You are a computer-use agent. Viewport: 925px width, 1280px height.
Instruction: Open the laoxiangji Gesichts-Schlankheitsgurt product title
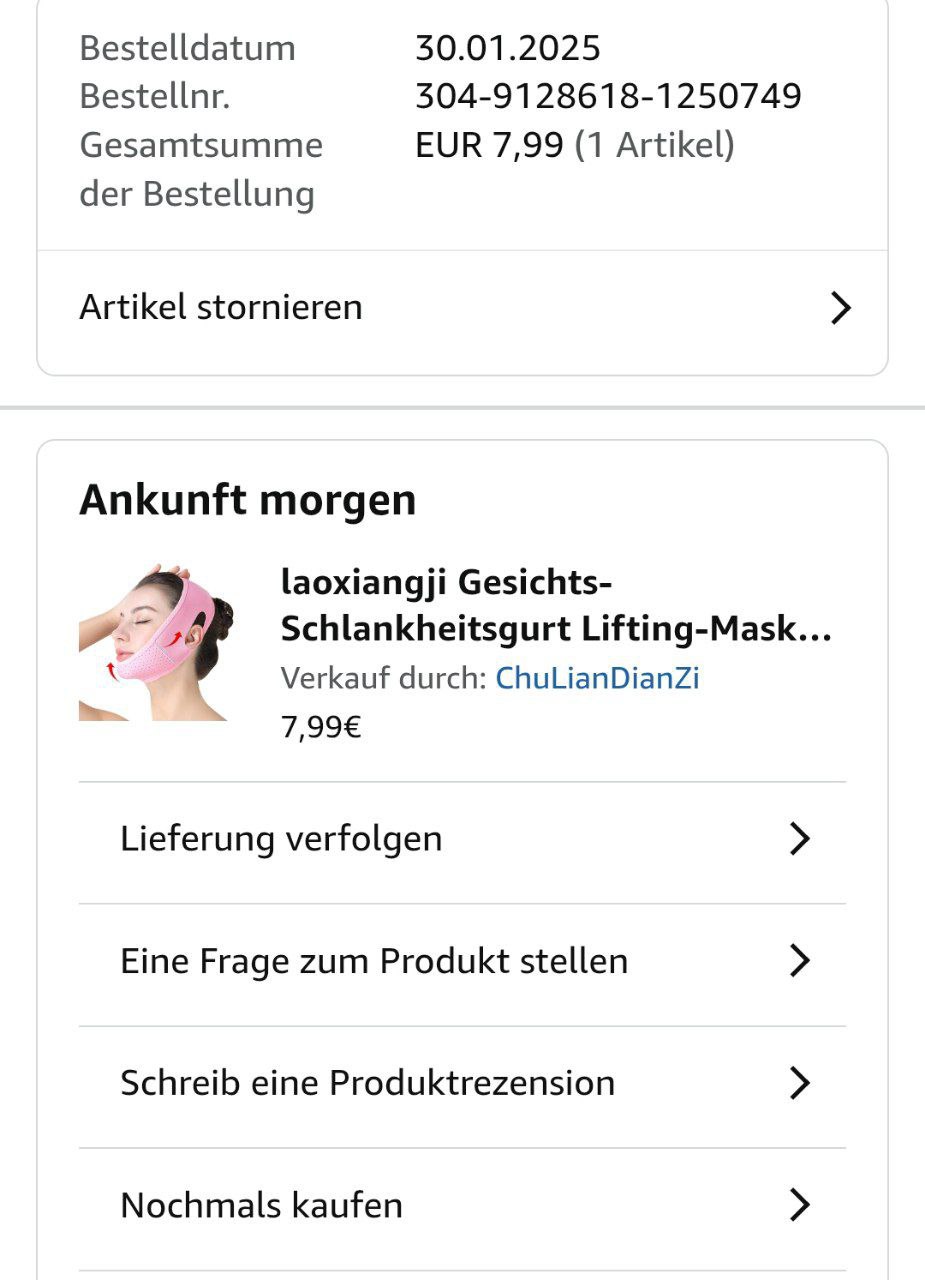click(555, 605)
